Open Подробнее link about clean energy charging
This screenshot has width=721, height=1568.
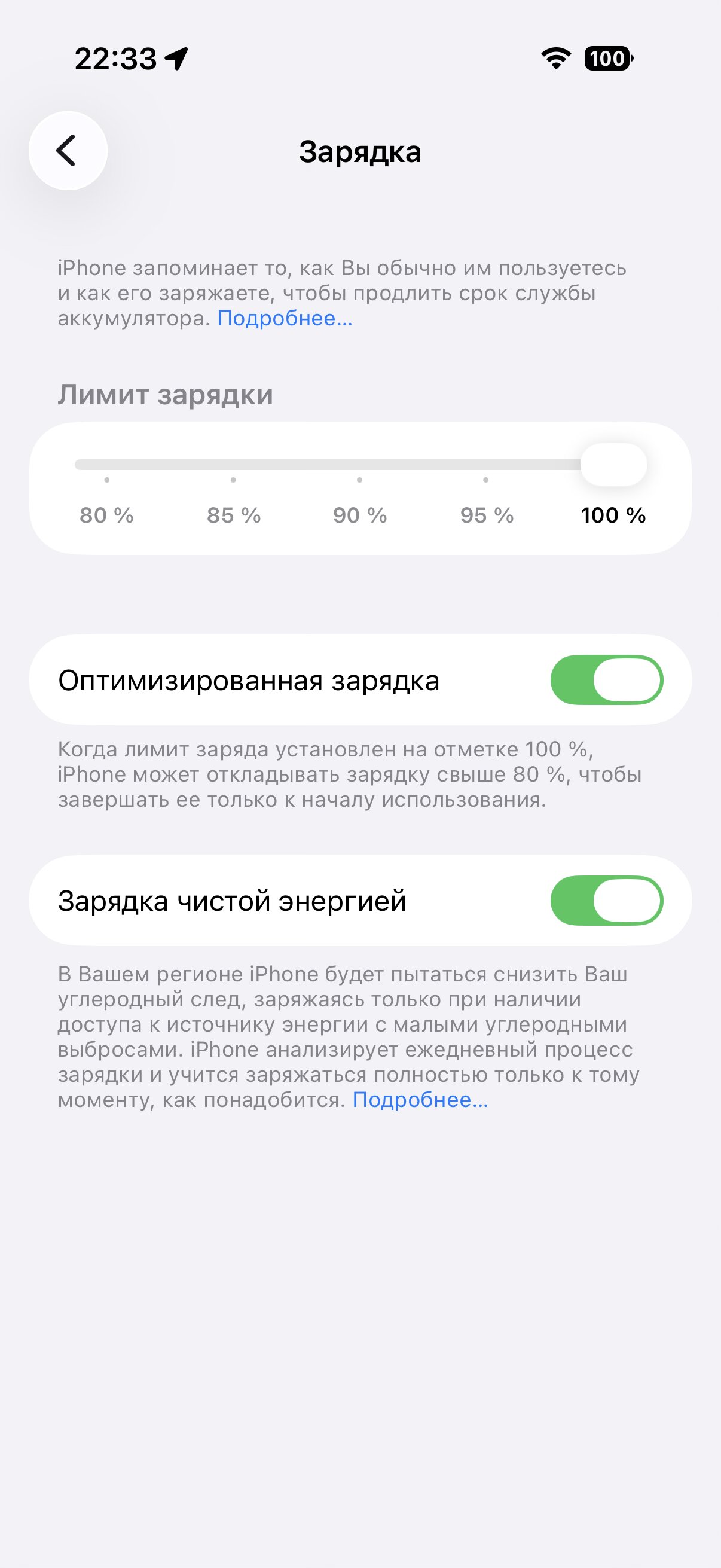point(420,1099)
